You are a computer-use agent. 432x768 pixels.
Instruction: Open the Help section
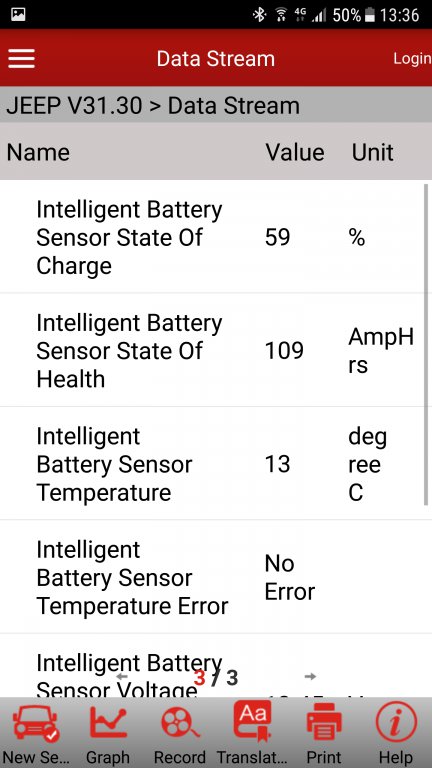[396, 734]
